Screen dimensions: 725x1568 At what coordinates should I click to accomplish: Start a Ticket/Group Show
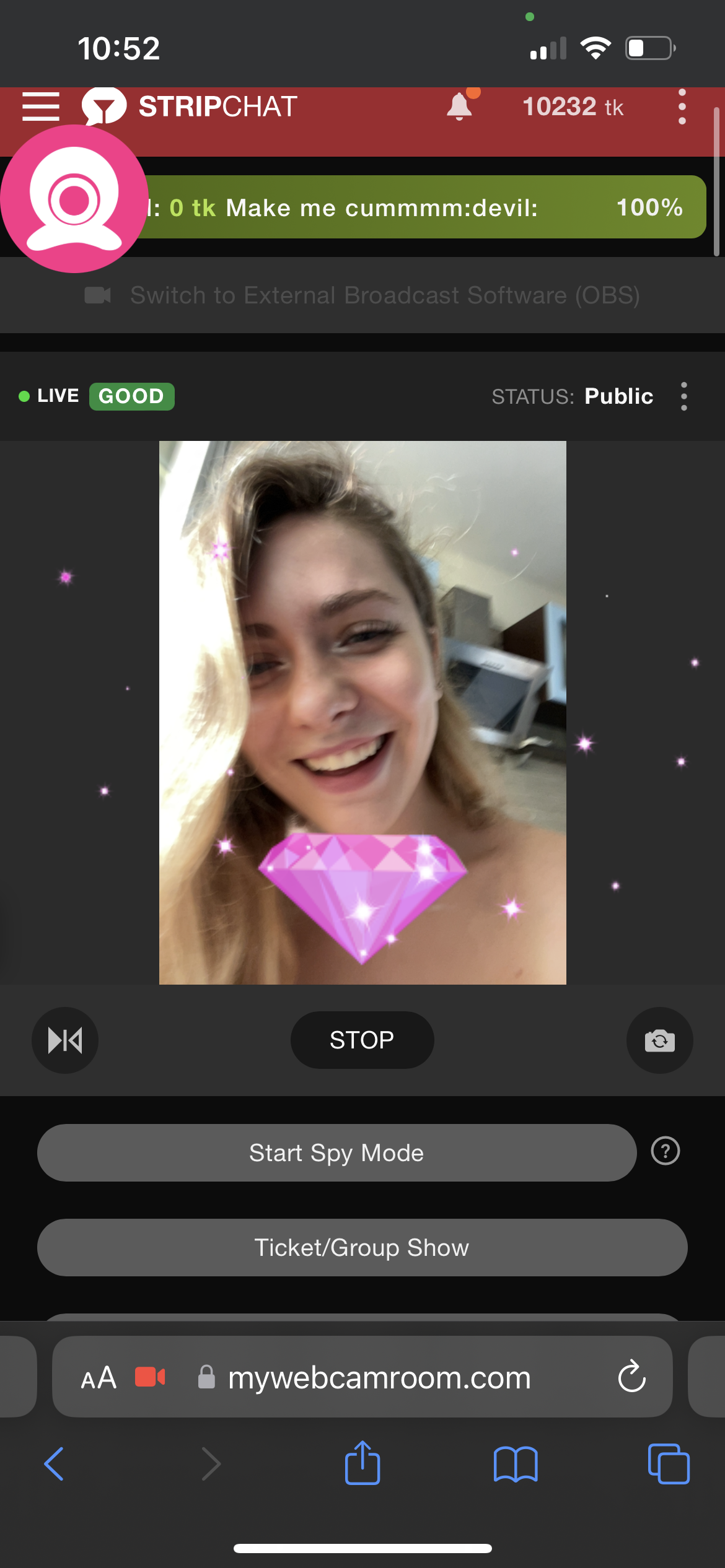[x=362, y=1248]
